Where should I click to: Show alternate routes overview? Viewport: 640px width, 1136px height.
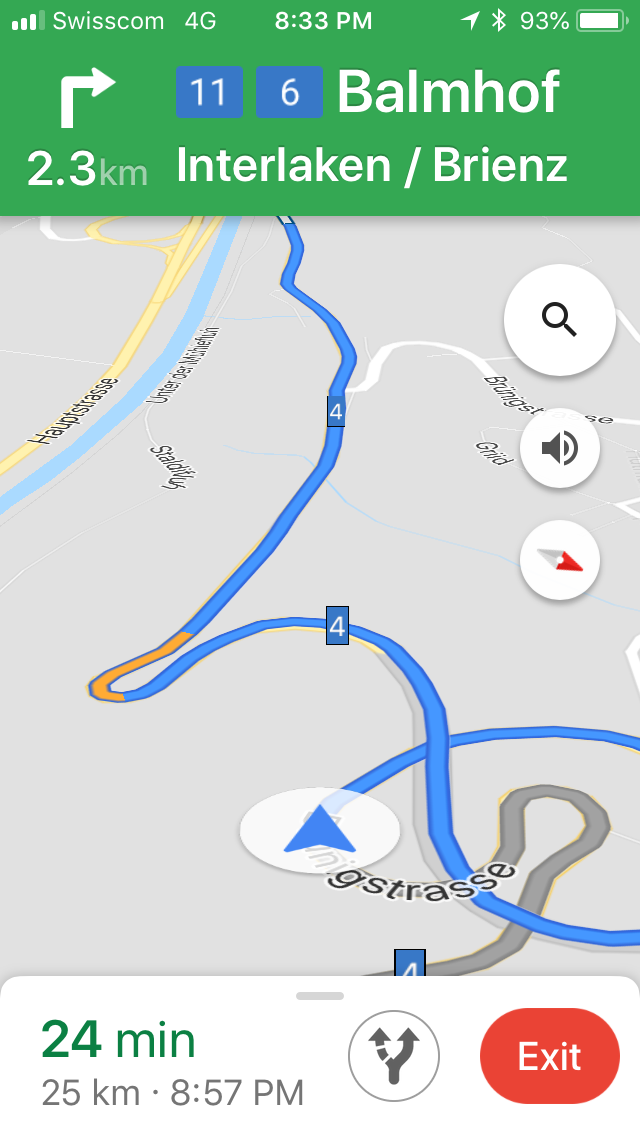tap(393, 1056)
